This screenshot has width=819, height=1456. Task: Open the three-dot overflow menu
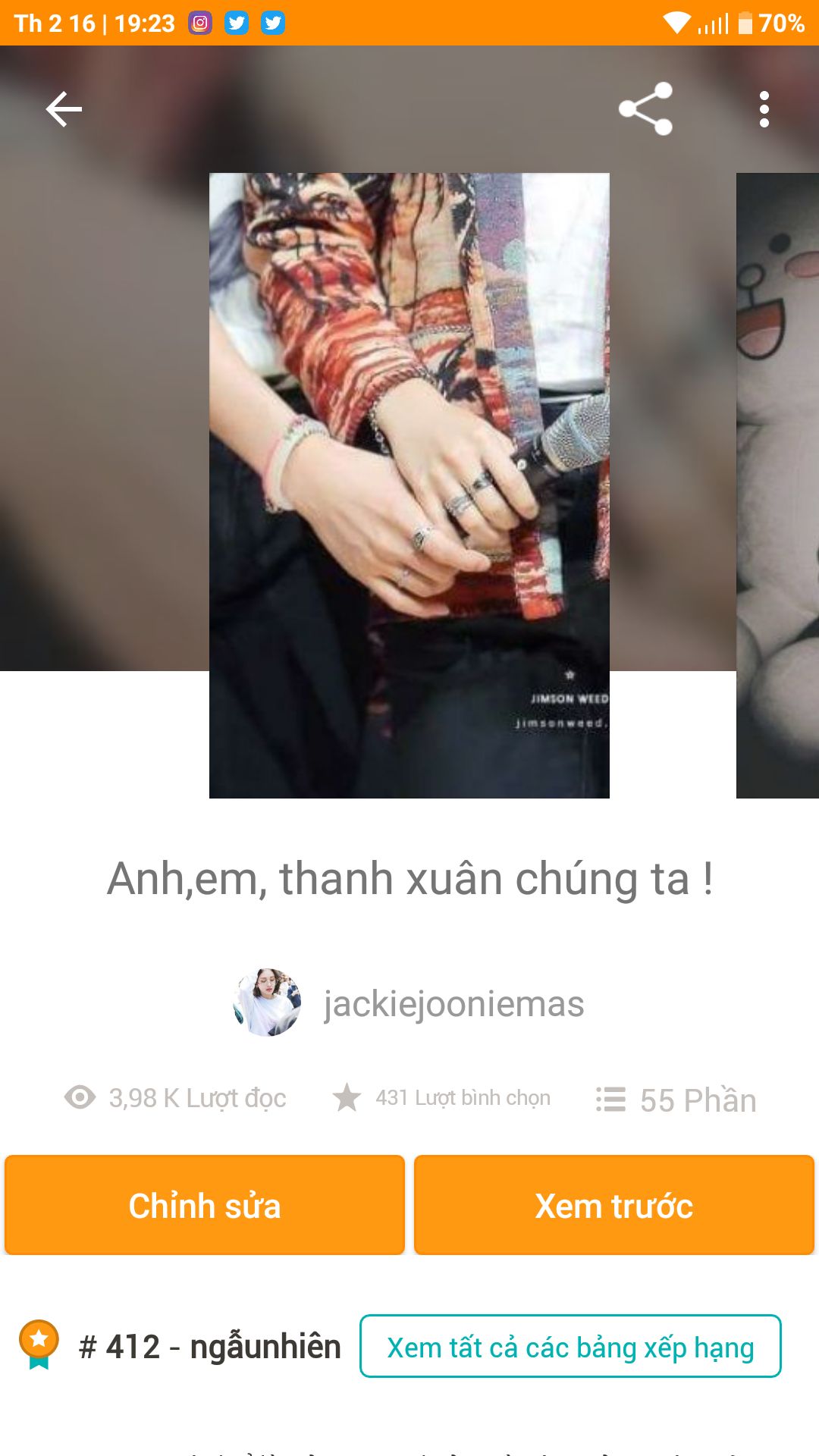[x=764, y=109]
